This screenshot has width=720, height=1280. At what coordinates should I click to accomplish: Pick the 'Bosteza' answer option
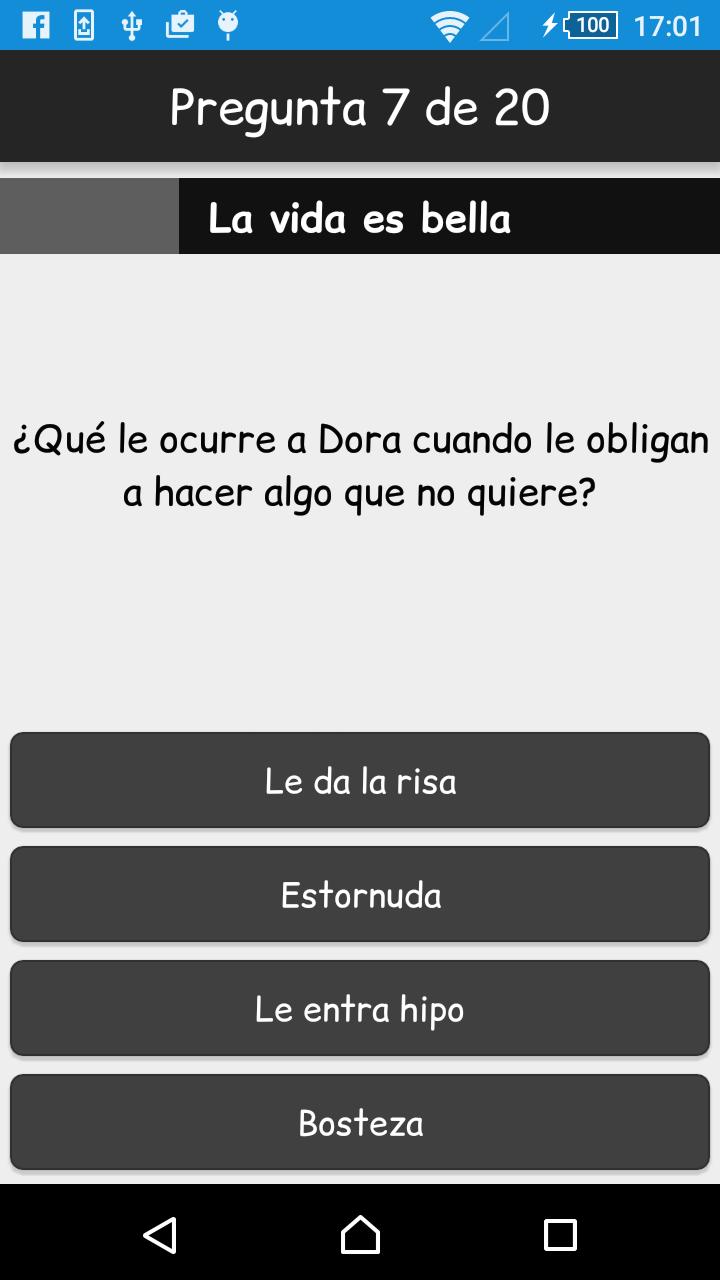pos(360,1121)
